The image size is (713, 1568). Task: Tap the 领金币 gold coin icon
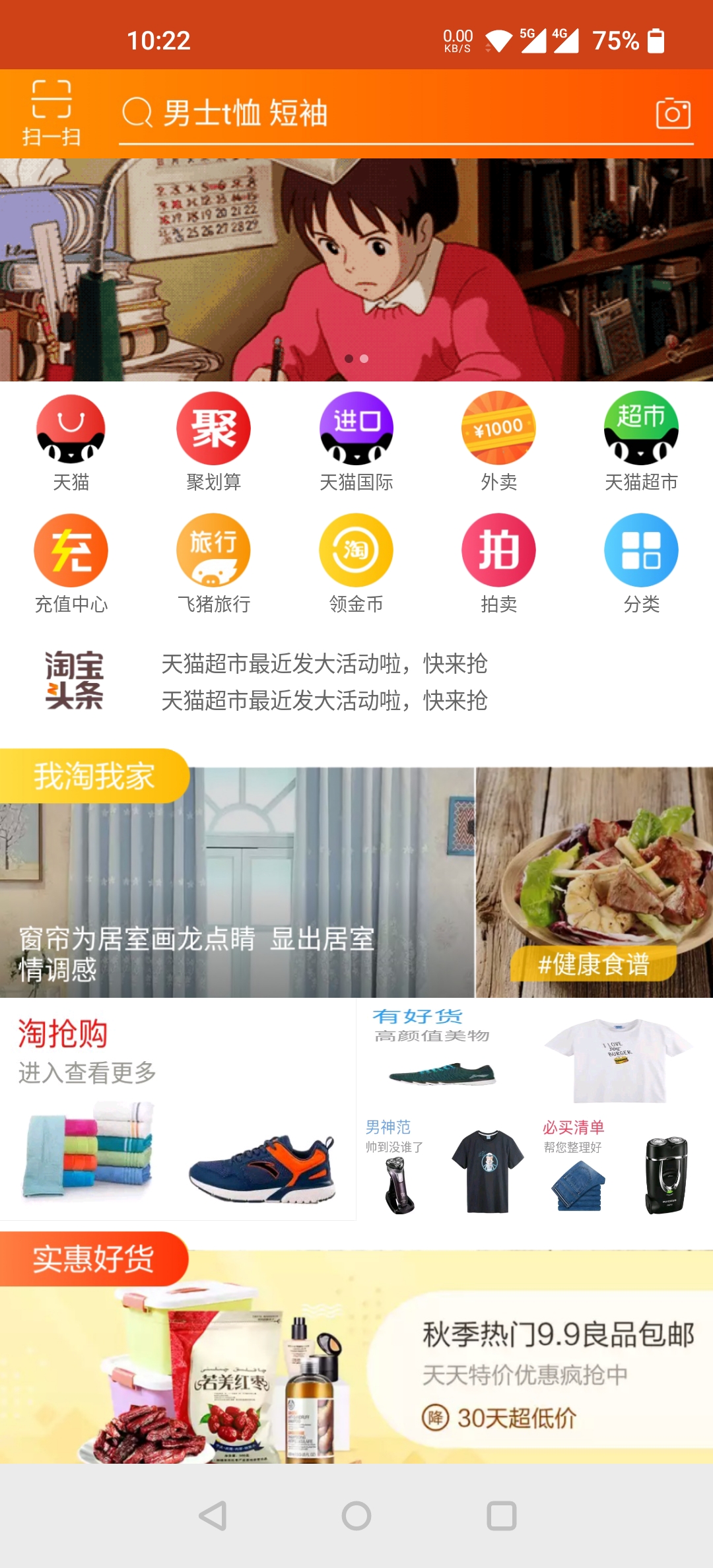pos(356,550)
